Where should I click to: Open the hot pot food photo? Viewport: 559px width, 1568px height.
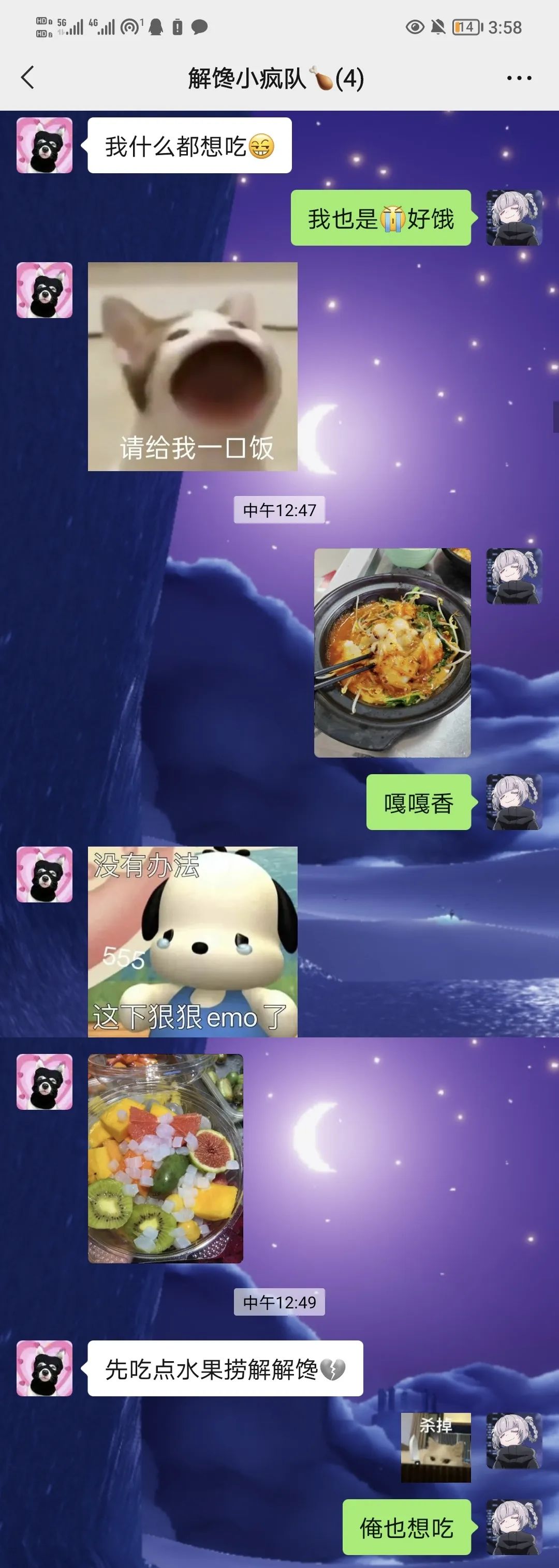tap(392, 653)
